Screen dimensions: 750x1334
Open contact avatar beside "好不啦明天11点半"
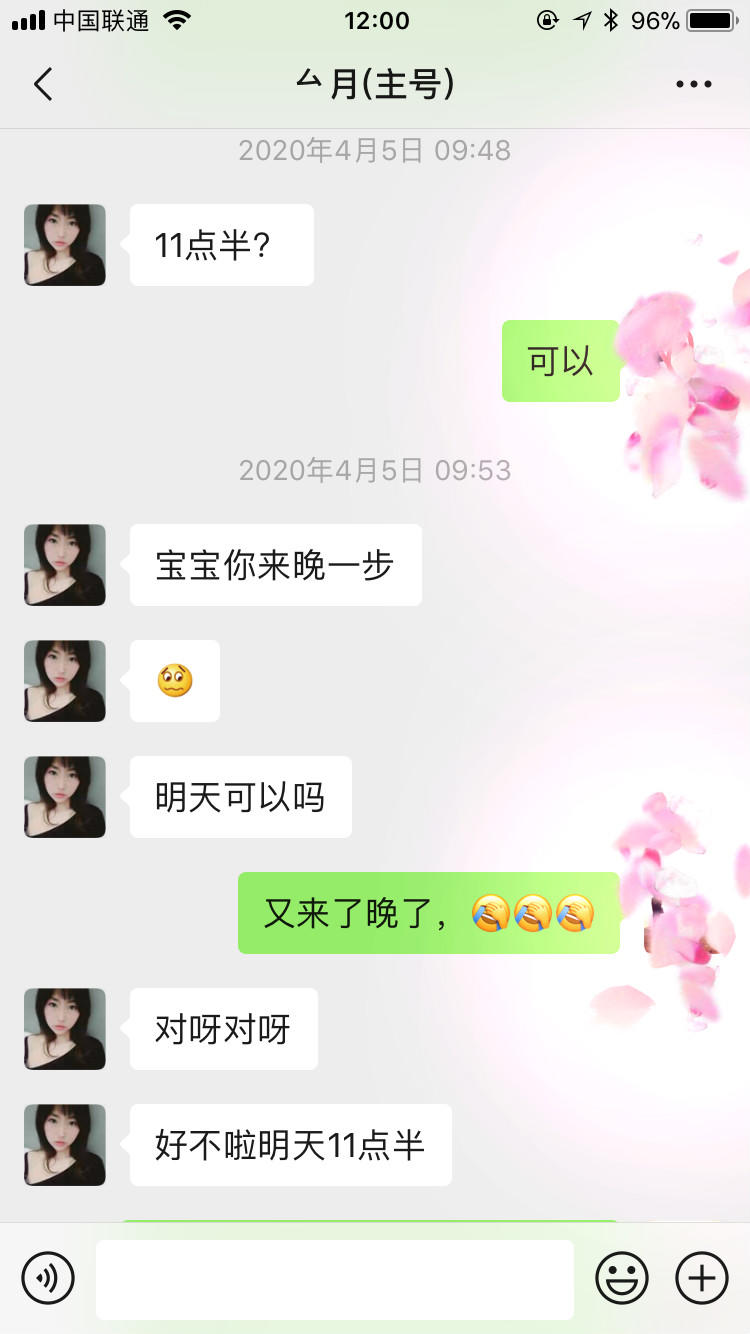[x=65, y=1145]
